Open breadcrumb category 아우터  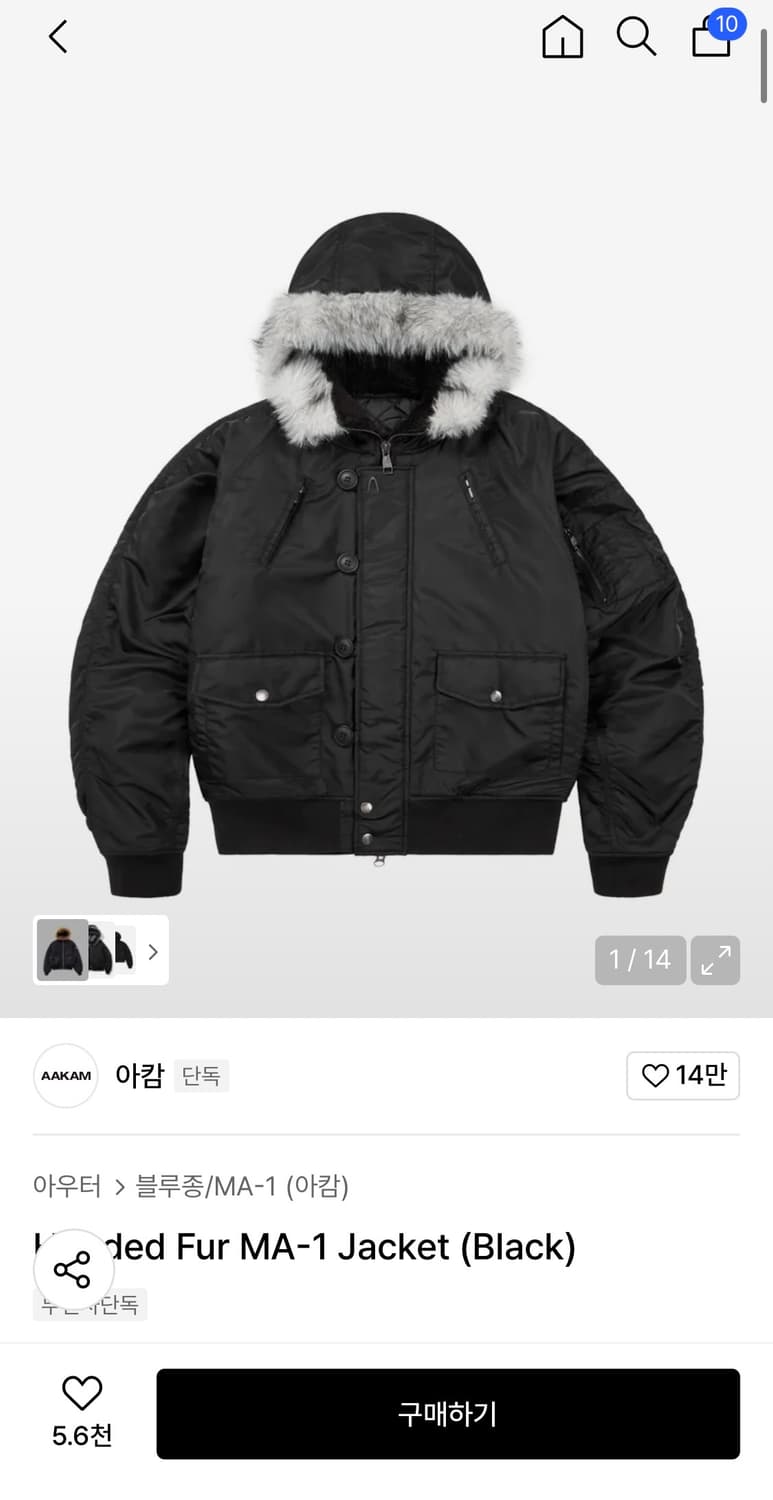click(x=66, y=1186)
